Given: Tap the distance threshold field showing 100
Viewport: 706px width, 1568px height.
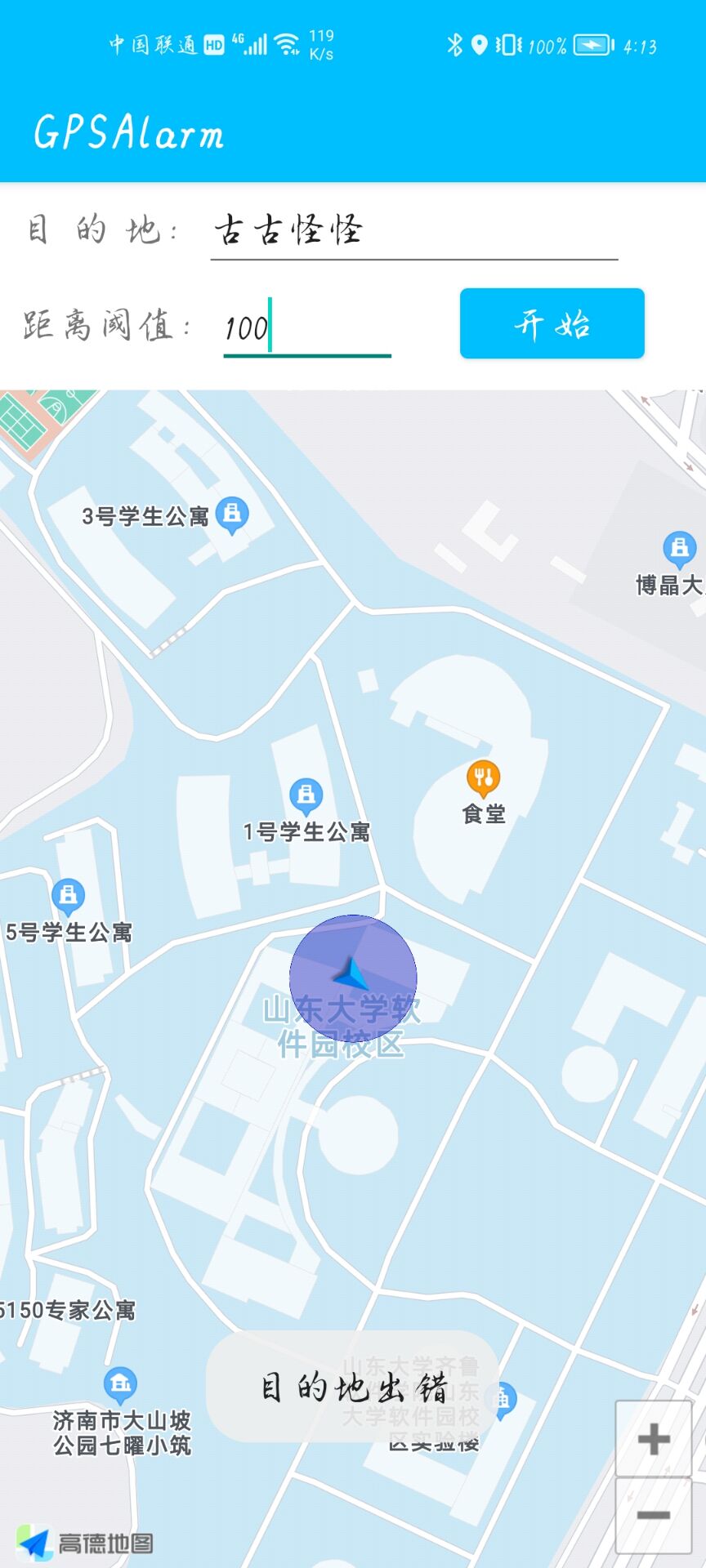Looking at the screenshot, I should pyautogui.click(x=307, y=327).
